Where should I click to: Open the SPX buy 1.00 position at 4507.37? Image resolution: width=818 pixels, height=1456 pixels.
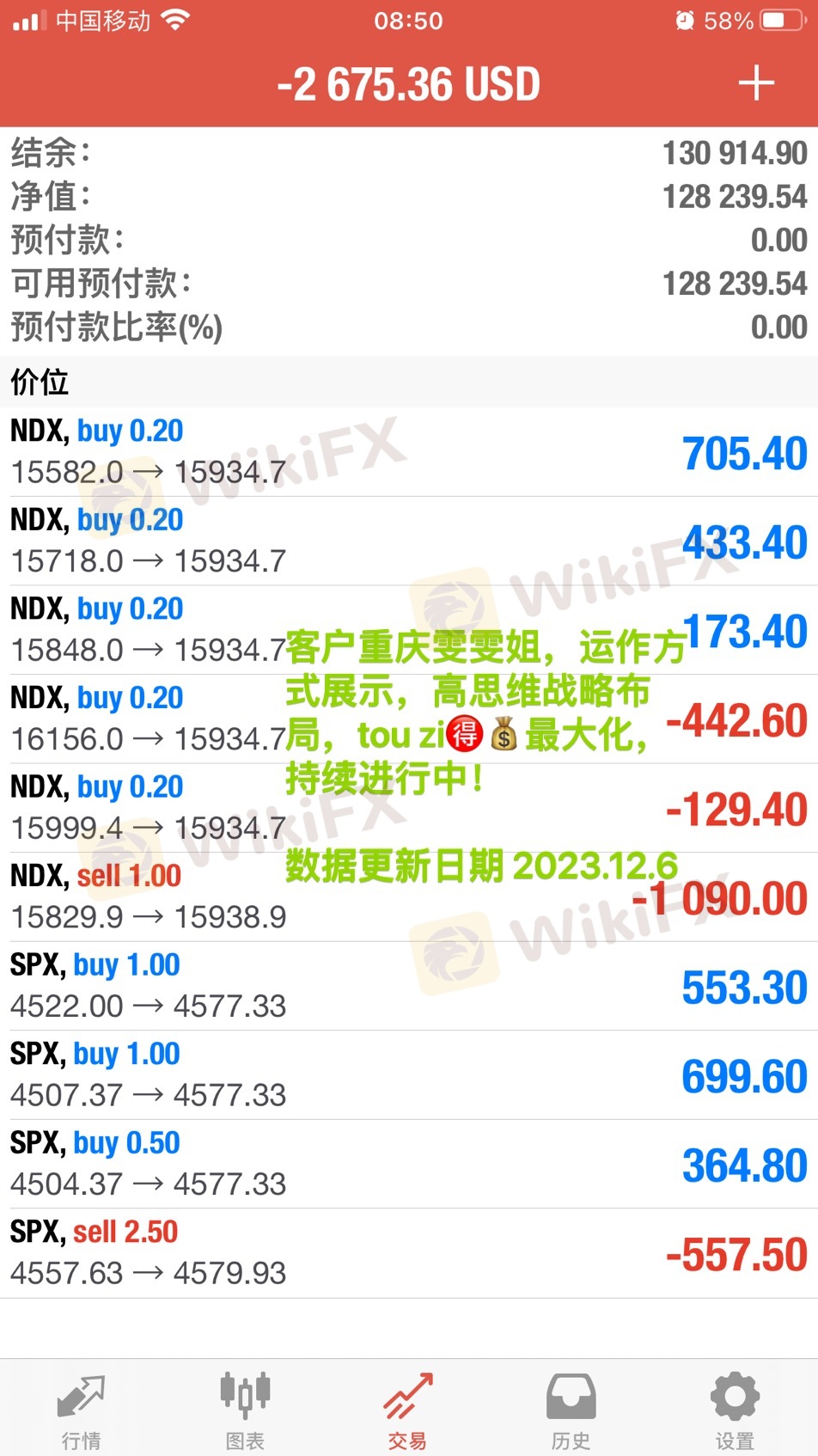(408, 1075)
